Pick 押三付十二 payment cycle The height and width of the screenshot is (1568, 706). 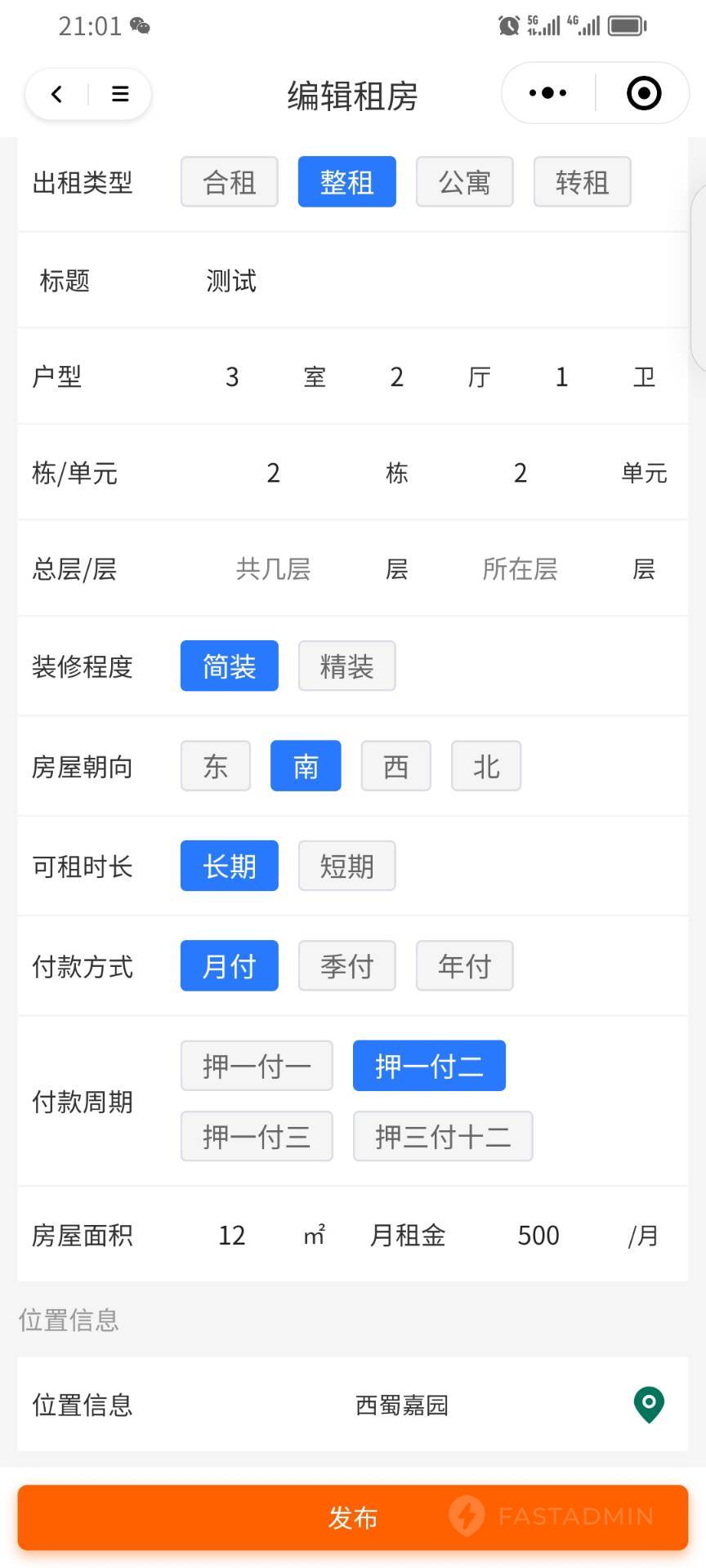[443, 1136]
